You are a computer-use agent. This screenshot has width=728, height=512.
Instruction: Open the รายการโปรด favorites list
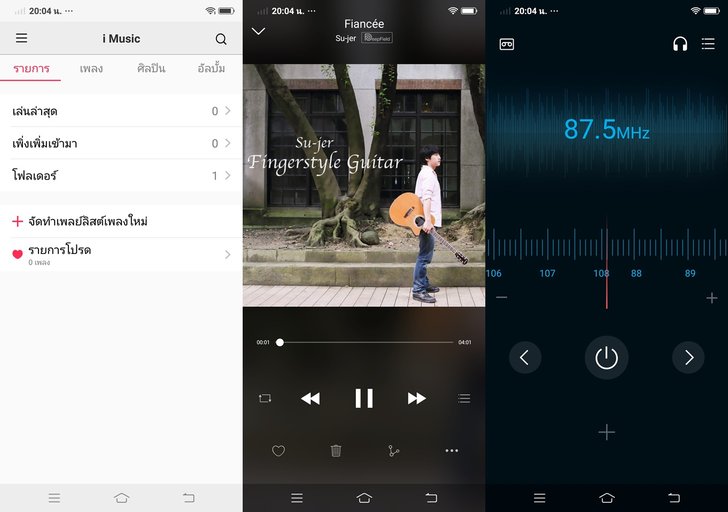(121, 254)
